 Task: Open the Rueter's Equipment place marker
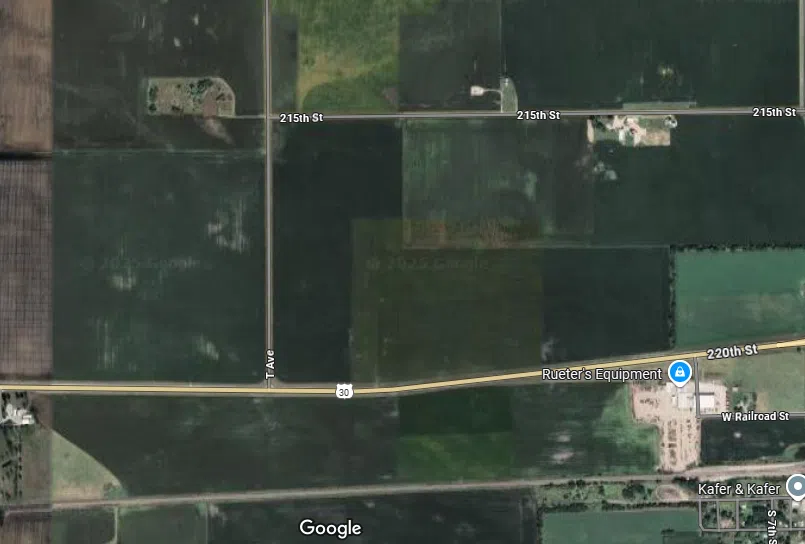679,373
